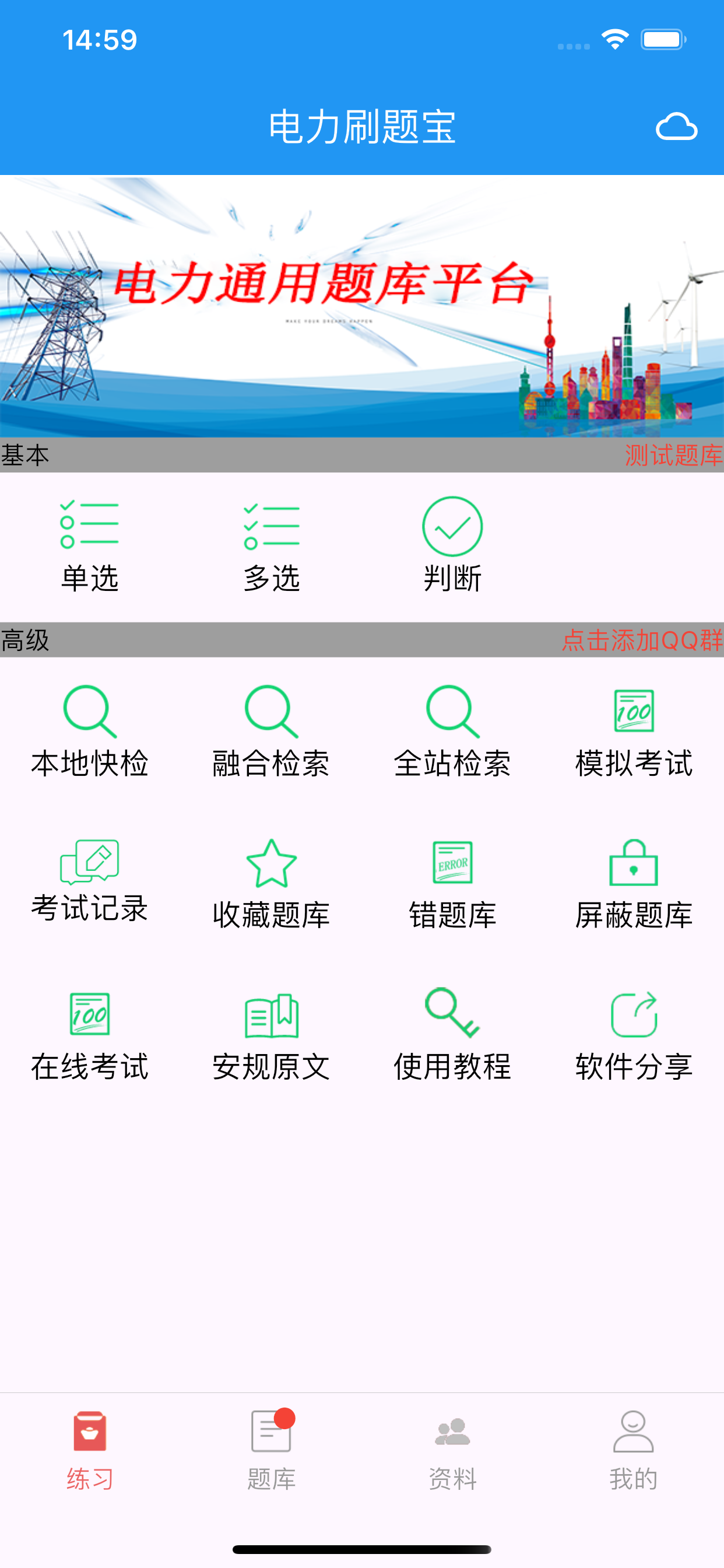
Task: Open 模拟考试 mock exam
Action: pos(632,731)
